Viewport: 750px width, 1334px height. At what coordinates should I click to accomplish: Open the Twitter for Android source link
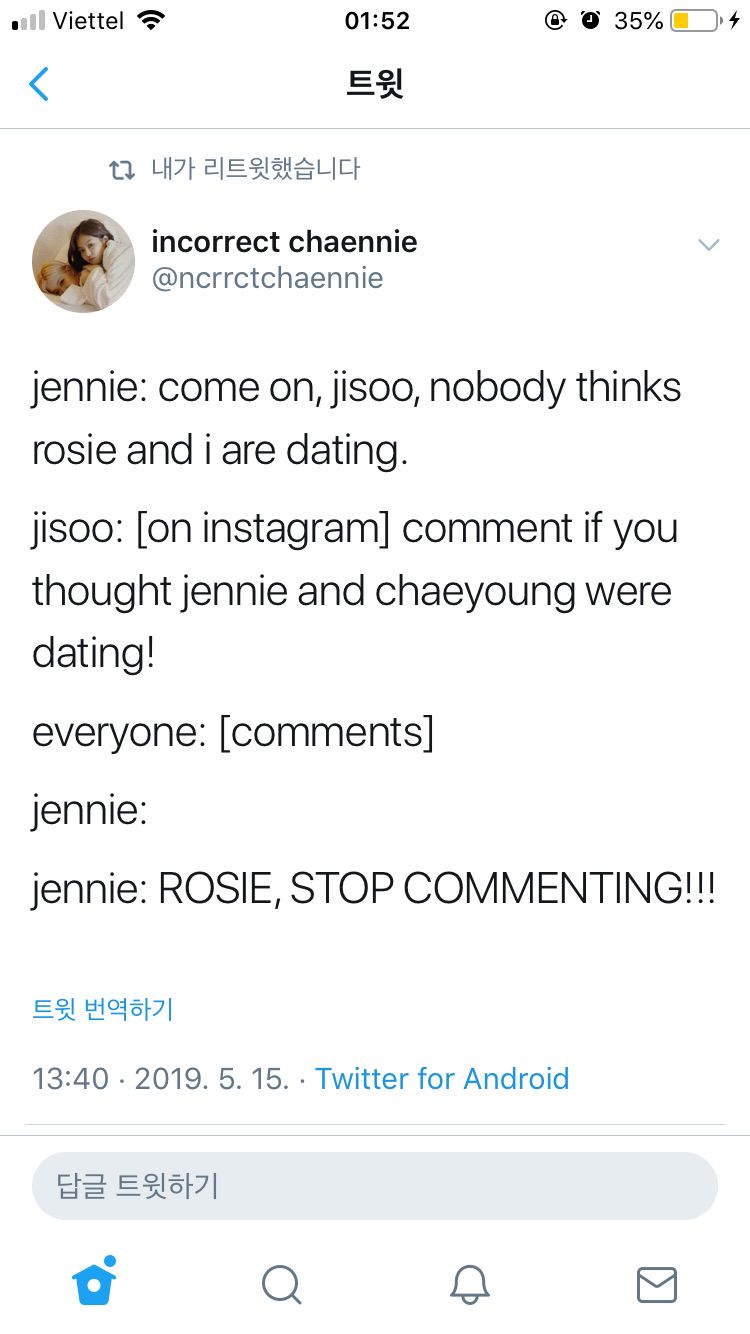pyautogui.click(x=442, y=1078)
